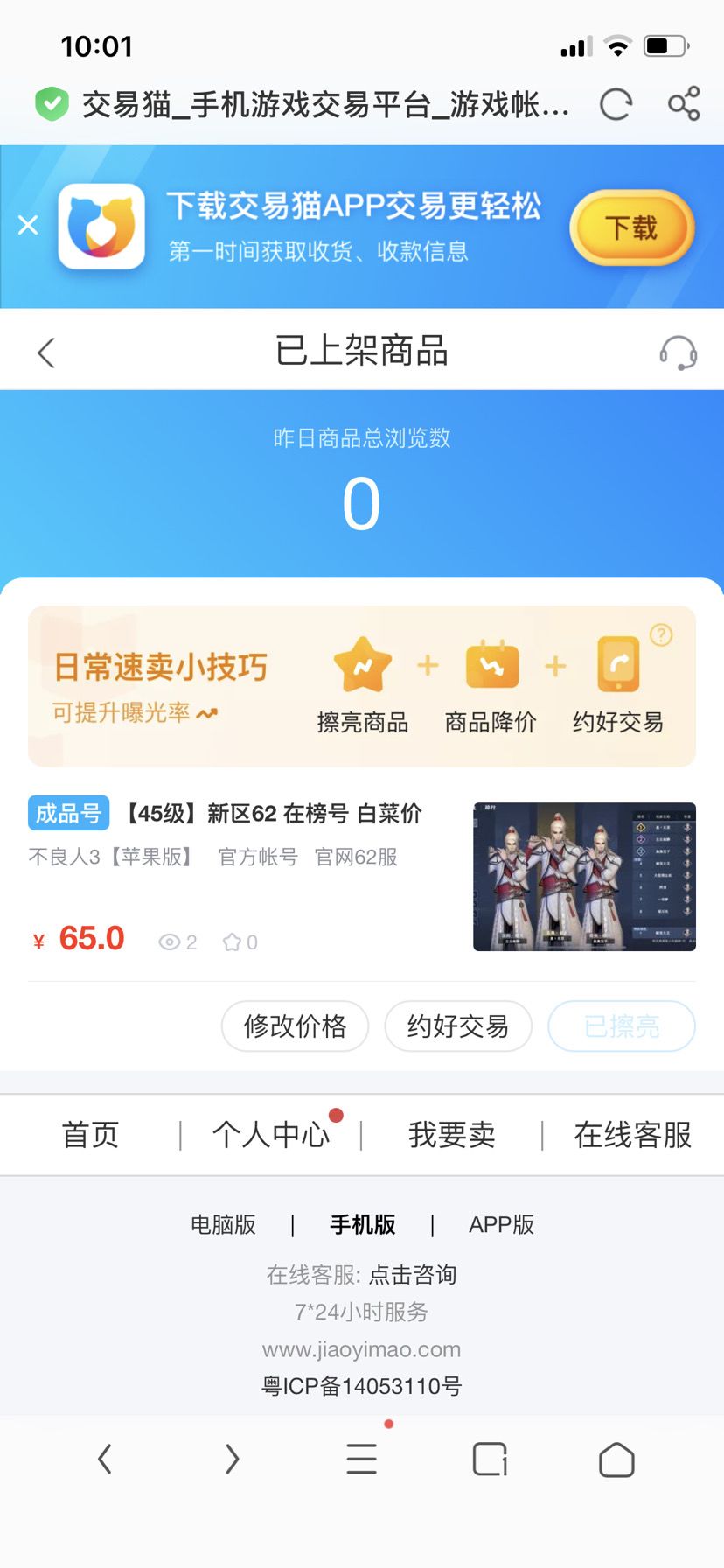Tap the 修改价格 button to change price
This screenshot has width=724, height=1568.
point(295,1026)
